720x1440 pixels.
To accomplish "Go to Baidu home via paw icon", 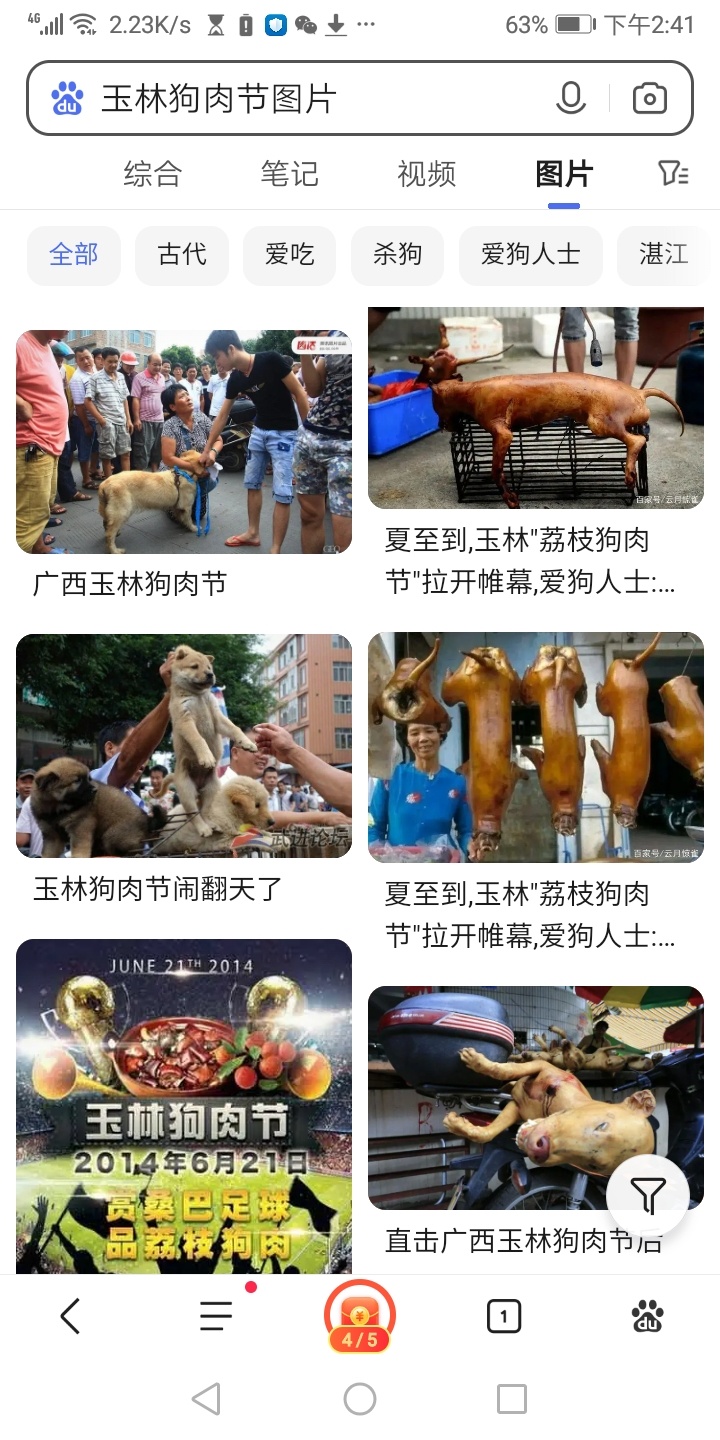I will click(648, 1317).
